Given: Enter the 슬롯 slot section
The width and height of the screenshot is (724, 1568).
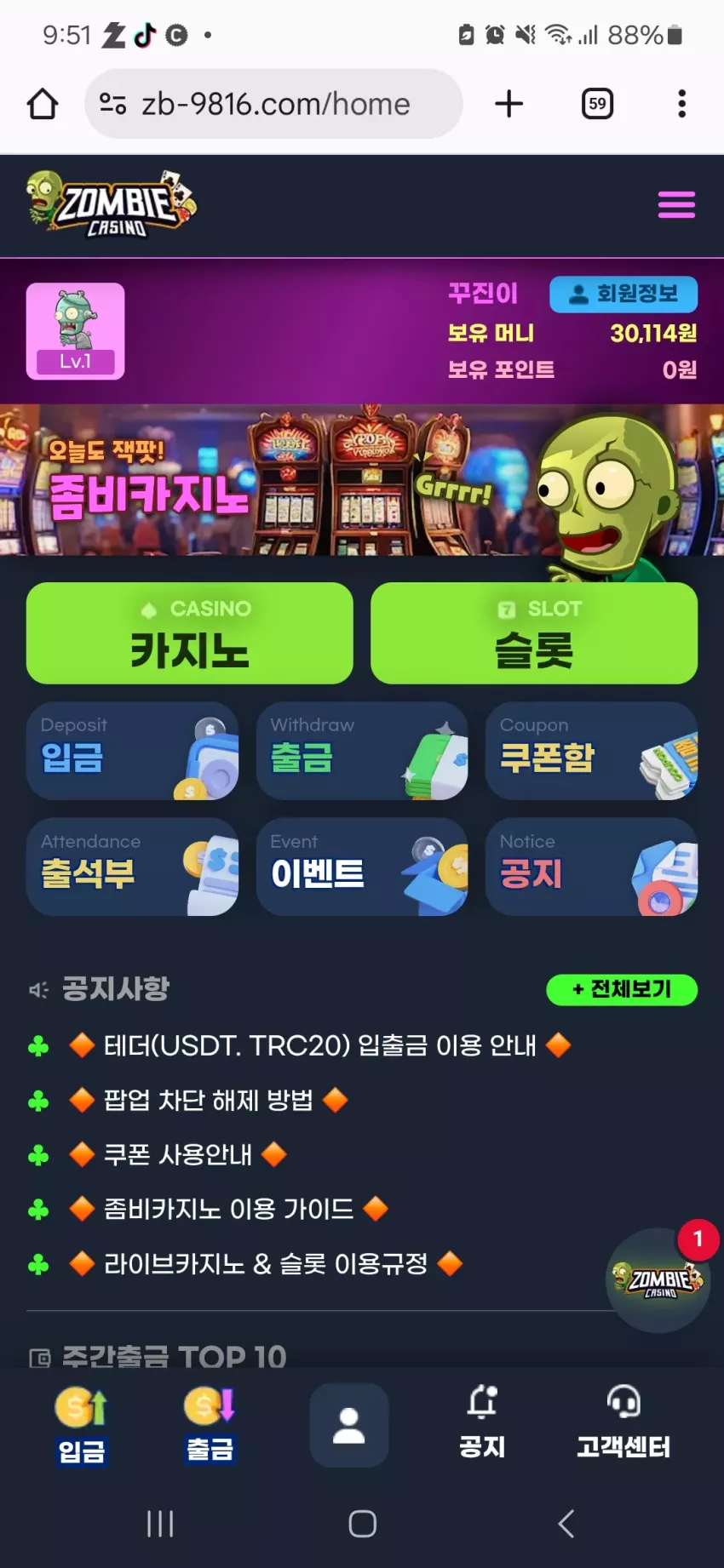Looking at the screenshot, I should [534, 633].
